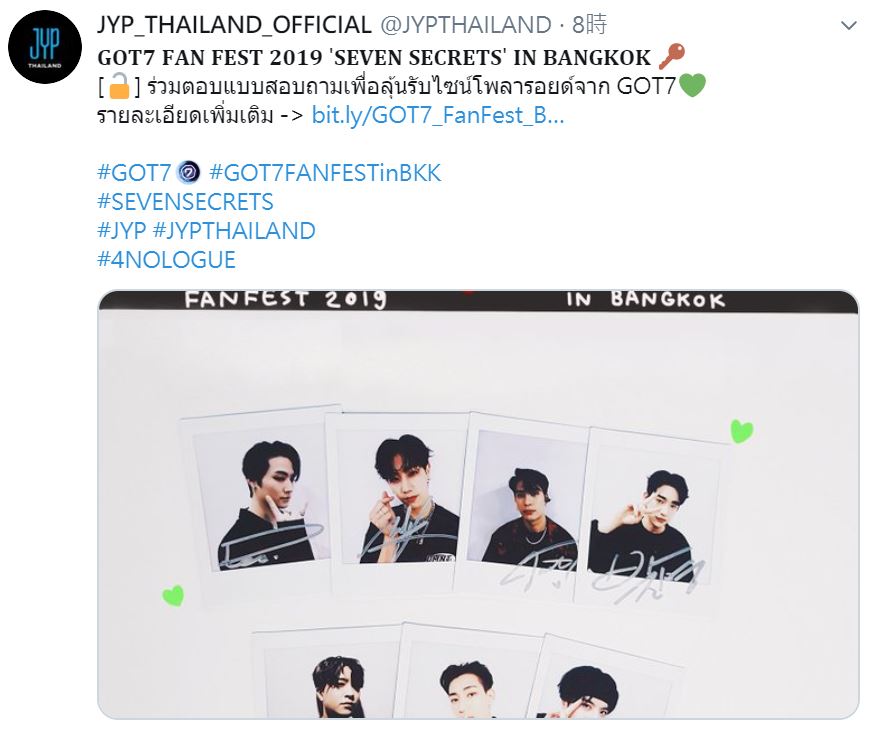Open the #JYP hashtag
This screenshot has height=732, width=872.
[x=121, y=231]
